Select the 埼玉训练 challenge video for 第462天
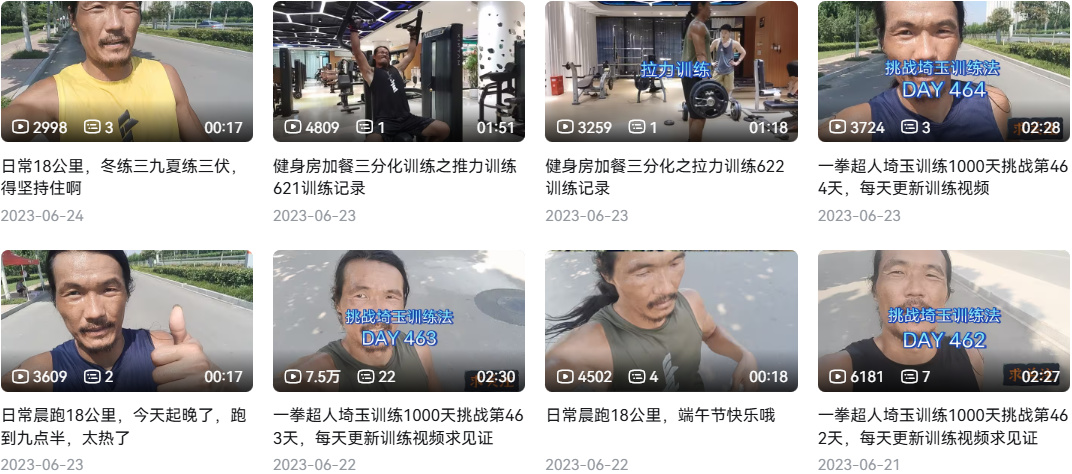Screen dimensions: 1072x474 [943, 320]
